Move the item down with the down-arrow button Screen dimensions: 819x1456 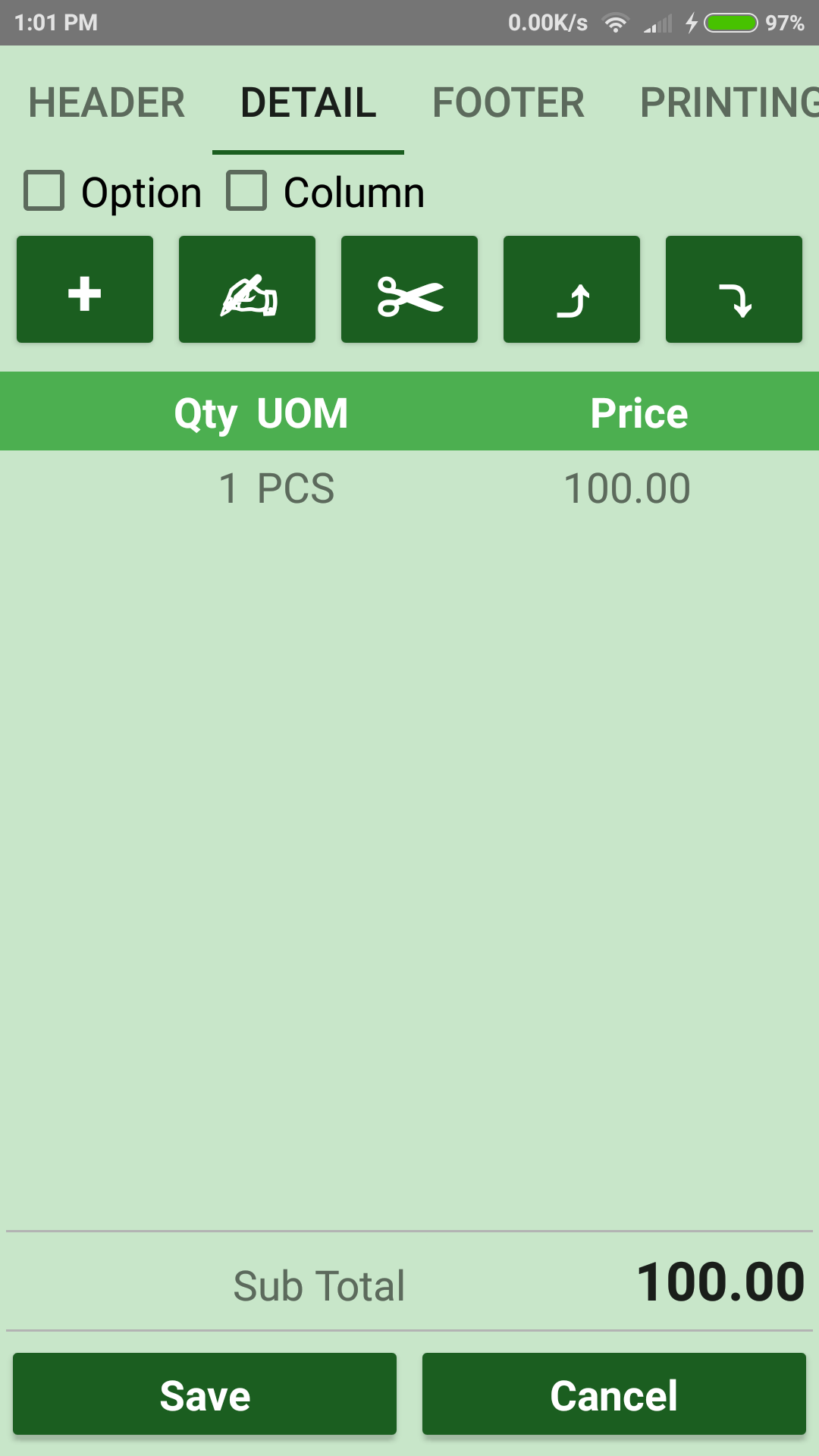tap(734, 290)
